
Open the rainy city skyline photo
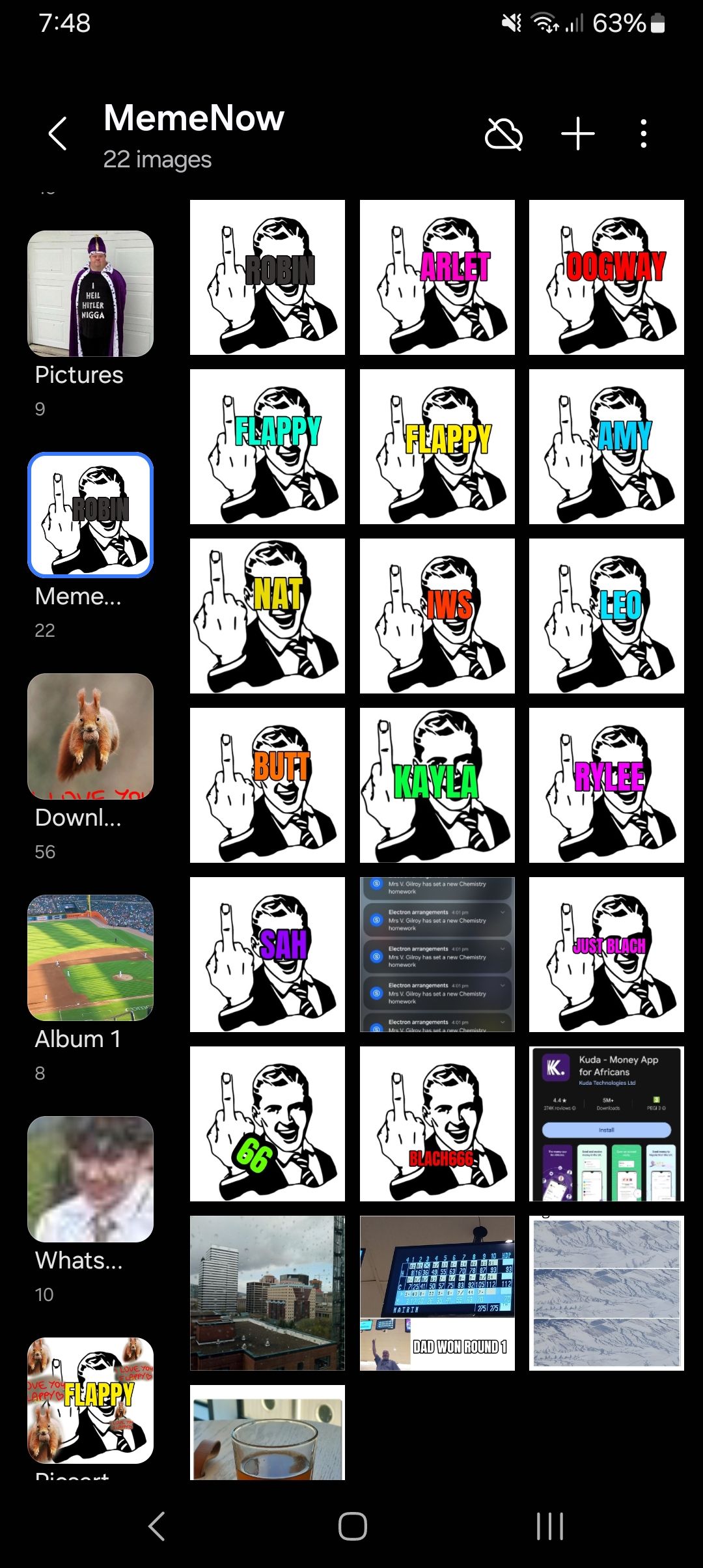tap(267, 1293)
